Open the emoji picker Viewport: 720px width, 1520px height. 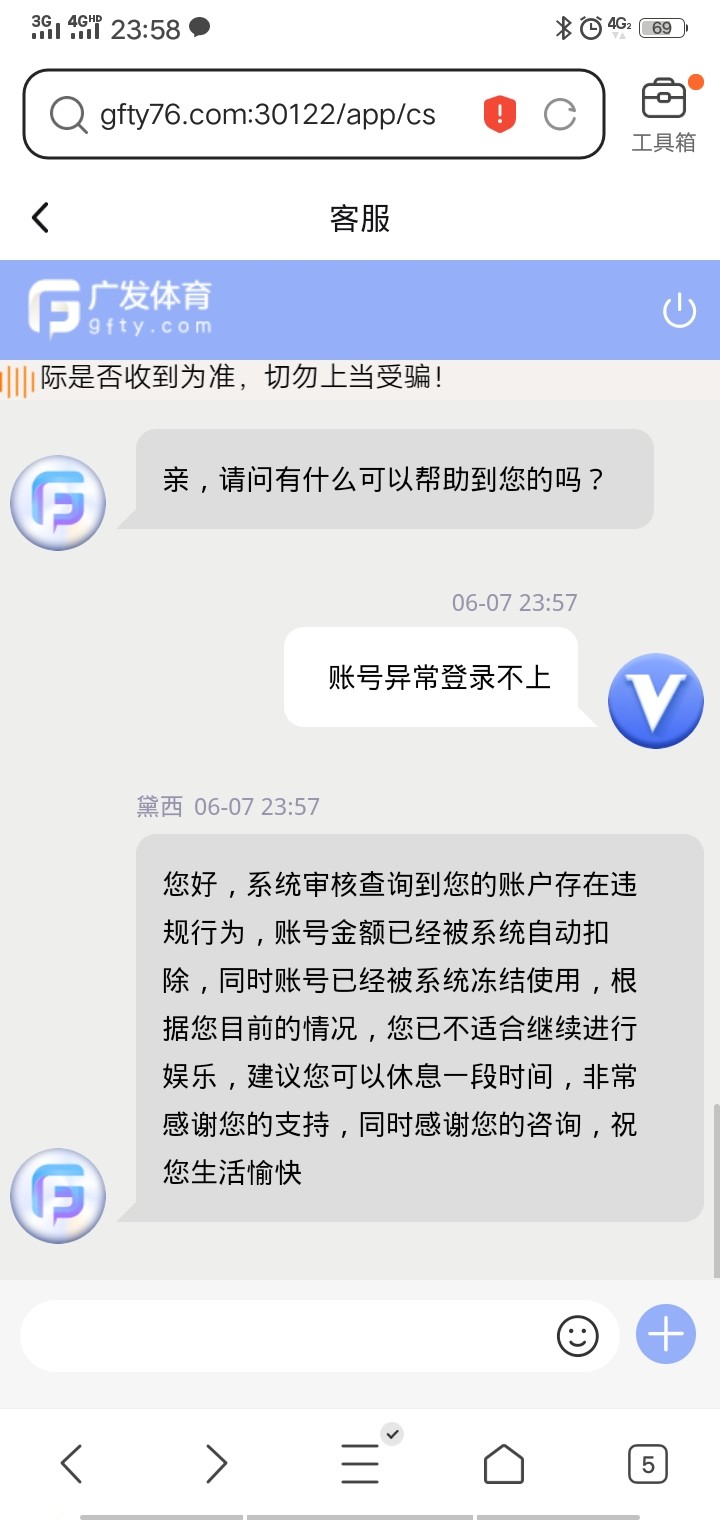pos(577,1335)
